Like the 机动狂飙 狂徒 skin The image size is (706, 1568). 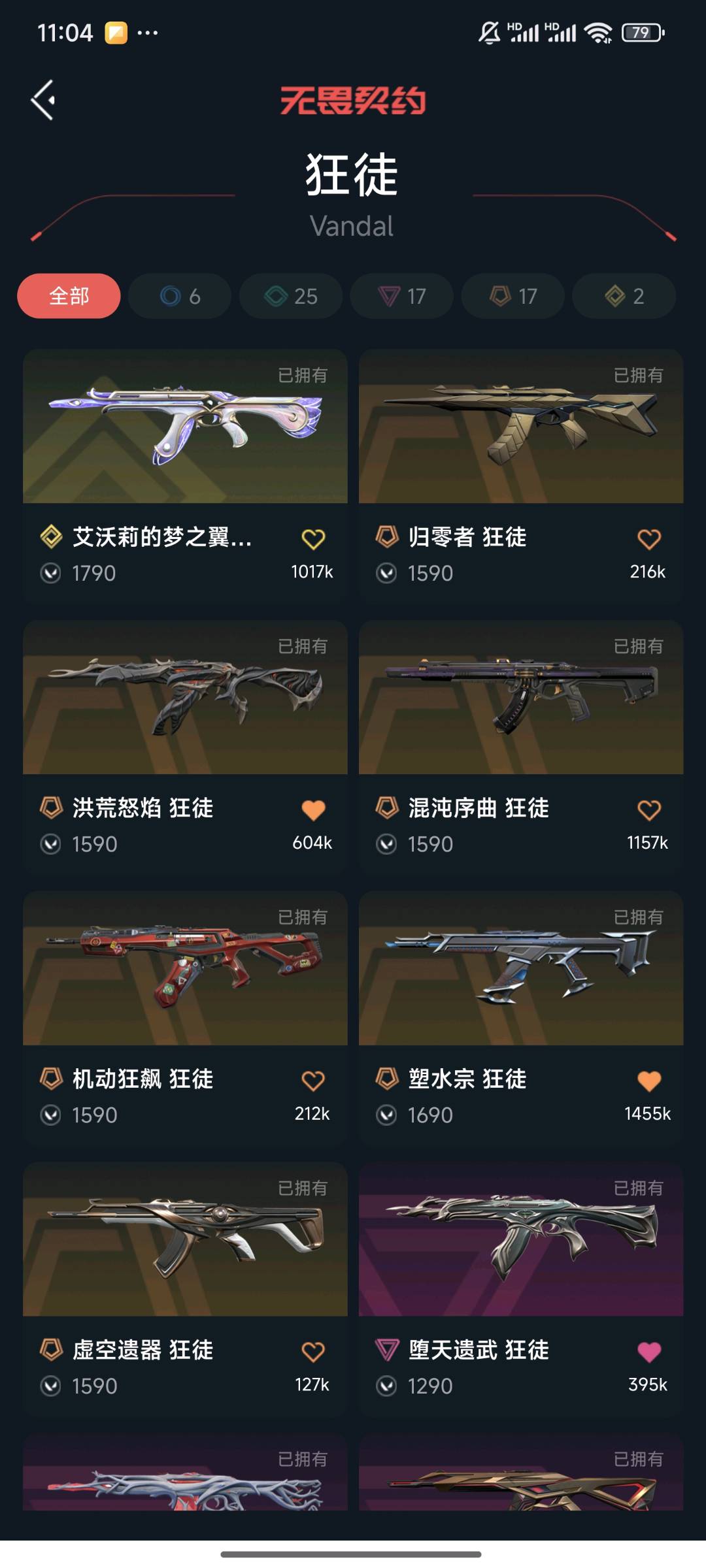313,1081
